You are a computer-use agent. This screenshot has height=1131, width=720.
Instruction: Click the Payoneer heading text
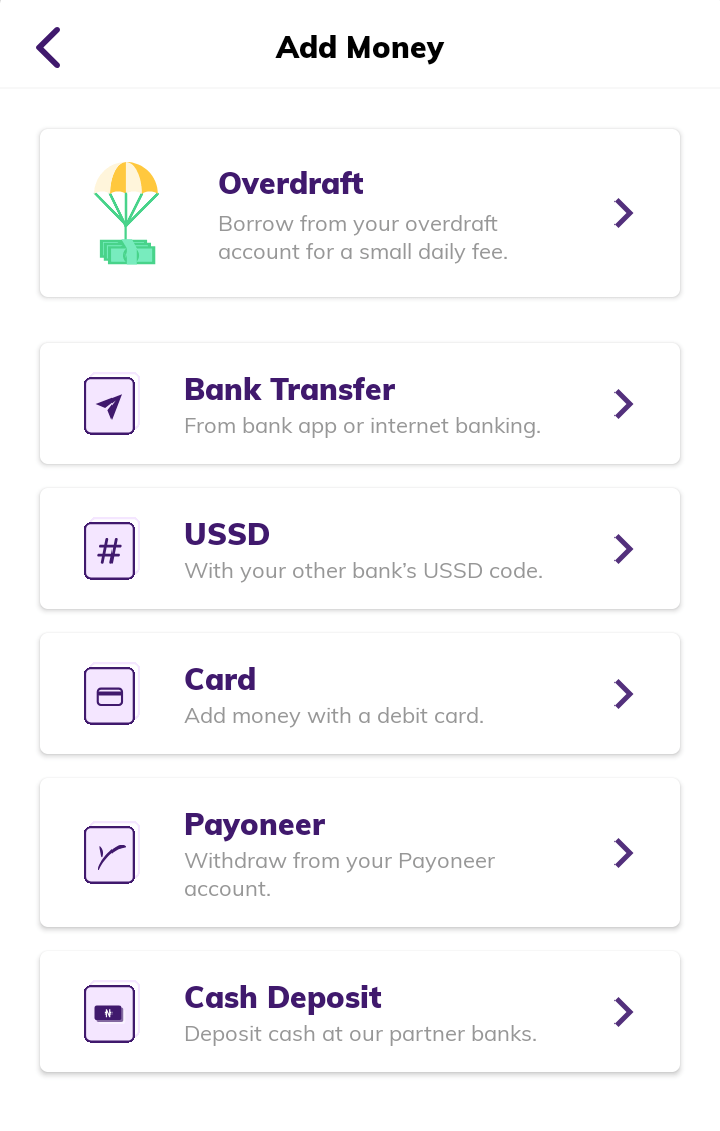254,825
